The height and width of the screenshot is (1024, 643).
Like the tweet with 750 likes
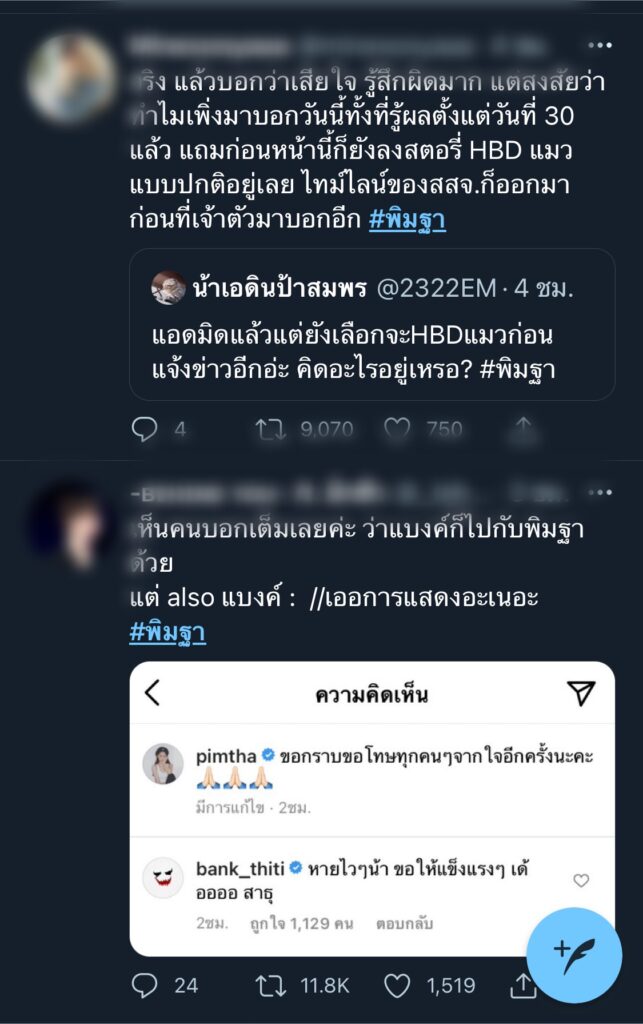(398, 430)
